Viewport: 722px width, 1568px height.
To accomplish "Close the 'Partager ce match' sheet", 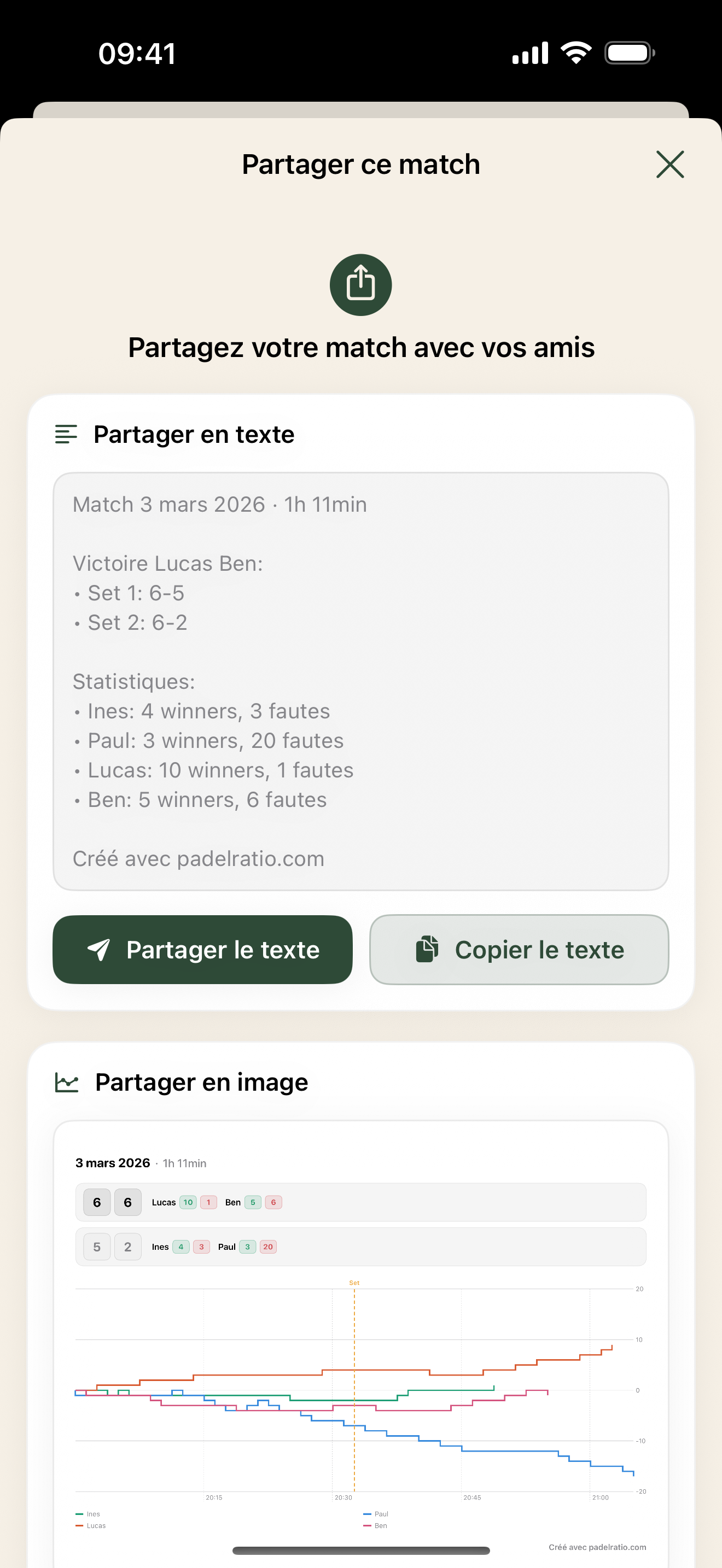I will [669, 163].
